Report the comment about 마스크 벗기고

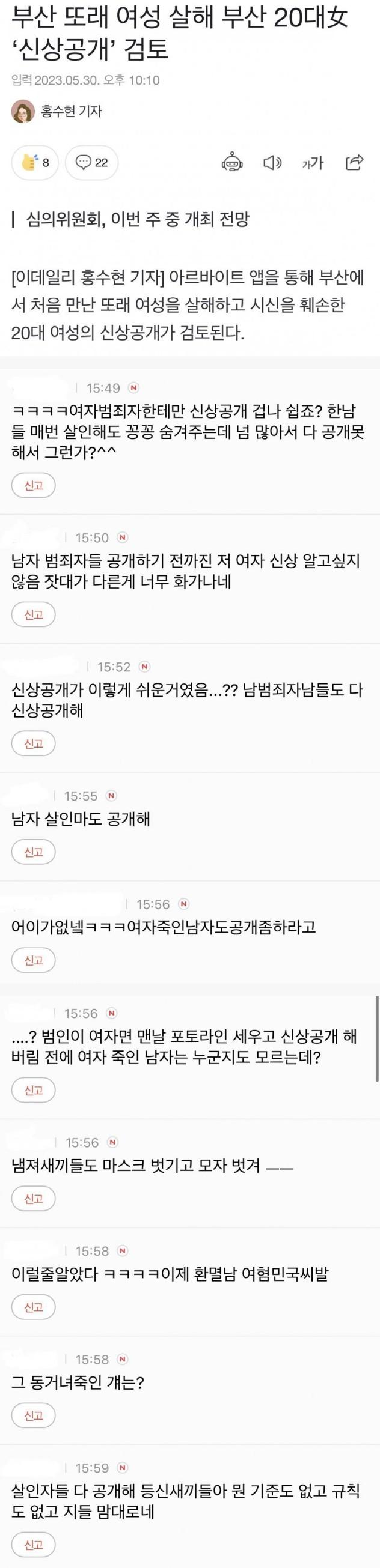tap(34, 1199)
